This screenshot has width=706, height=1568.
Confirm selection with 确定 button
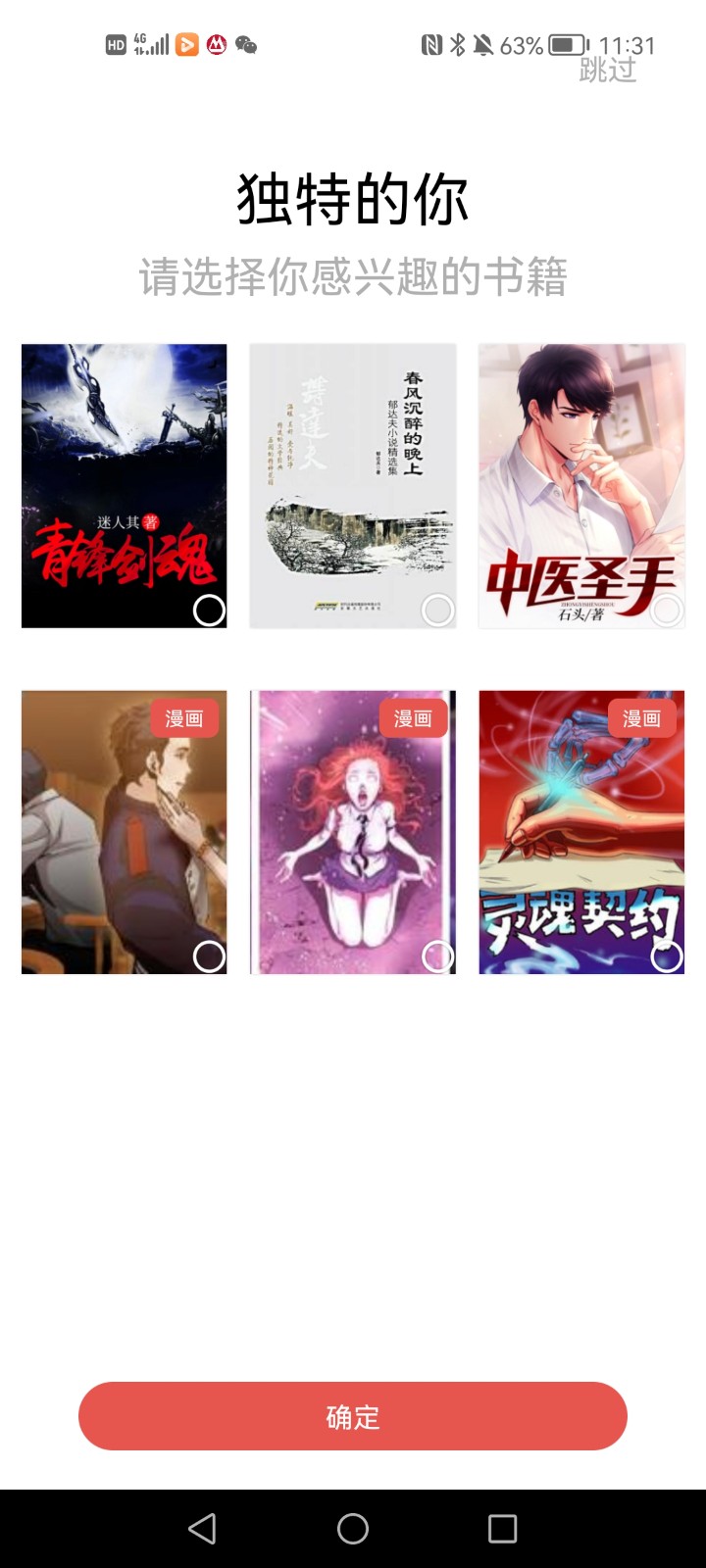point(353,1416)
